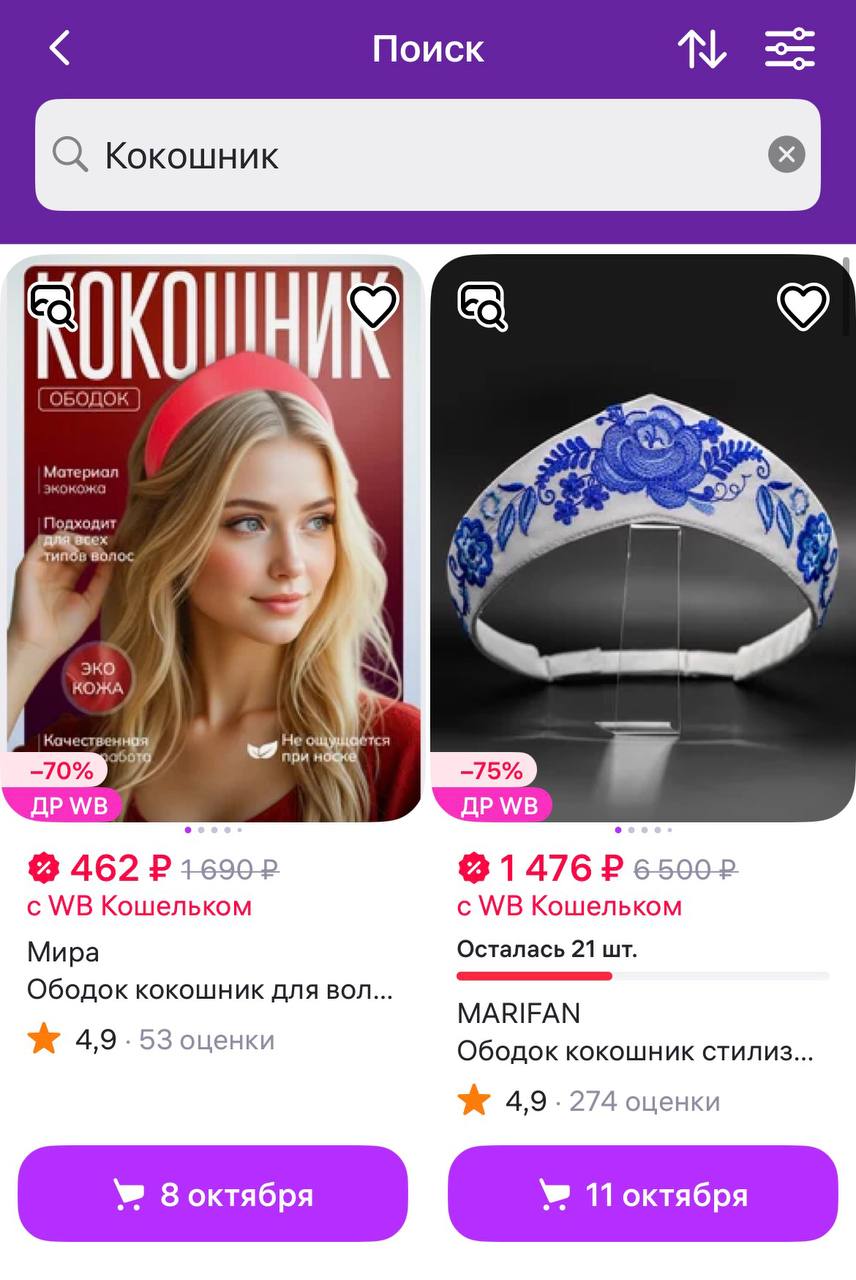Find similar items to the Мира headband

pos(52,305)
